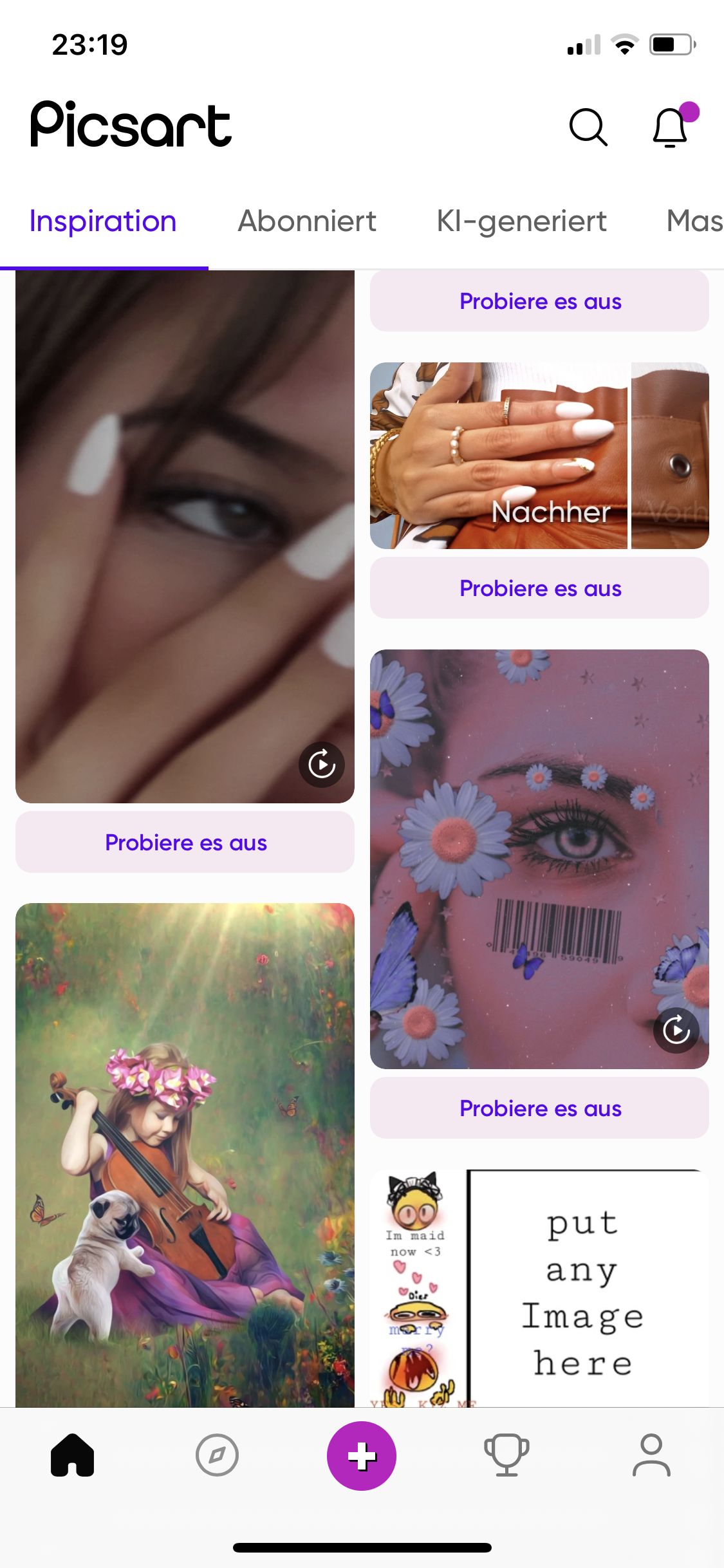Open the discover compass tab
Image resolution: width=724 pixels, height=1568 pixels.
click(217, 1455)
